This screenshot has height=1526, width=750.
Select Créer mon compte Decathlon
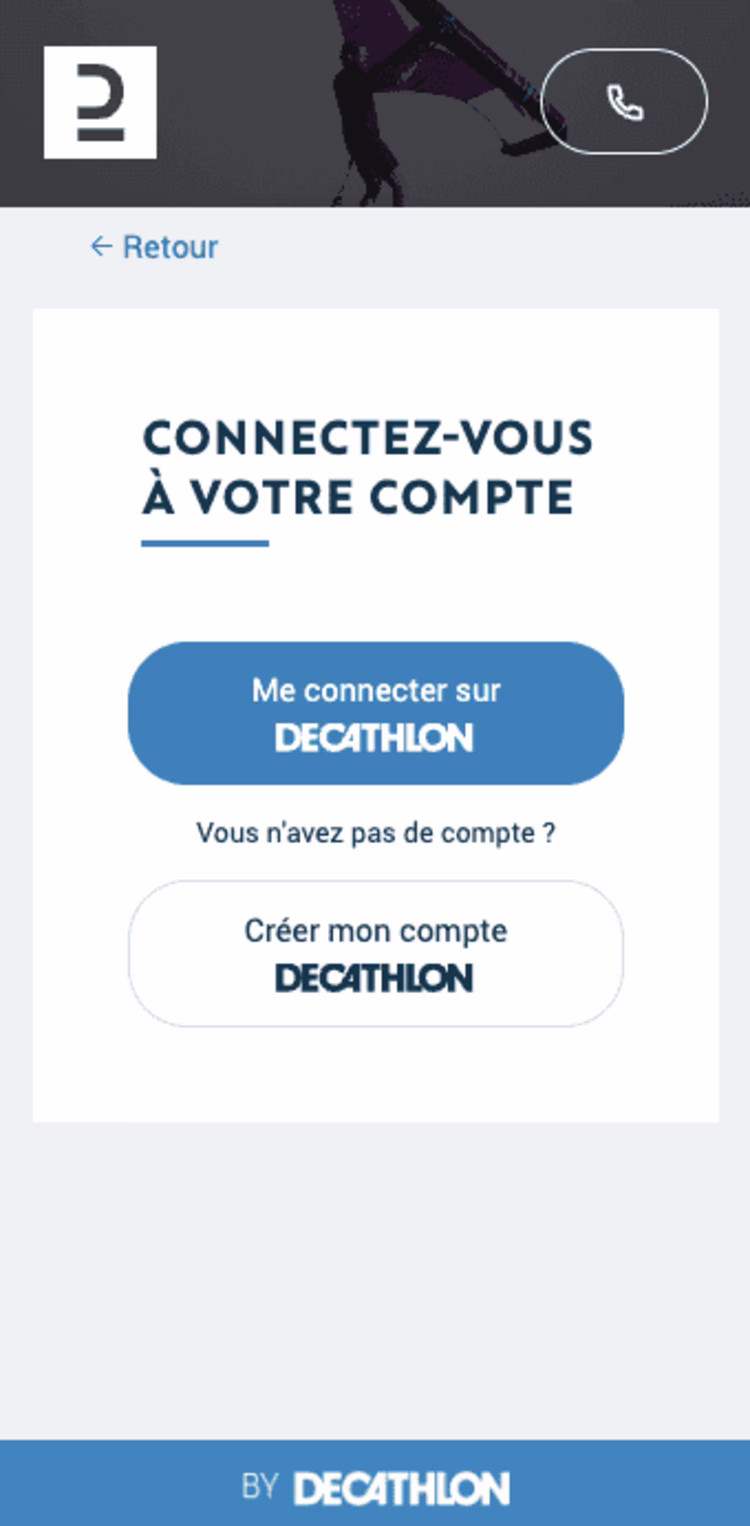click(375, 953)
